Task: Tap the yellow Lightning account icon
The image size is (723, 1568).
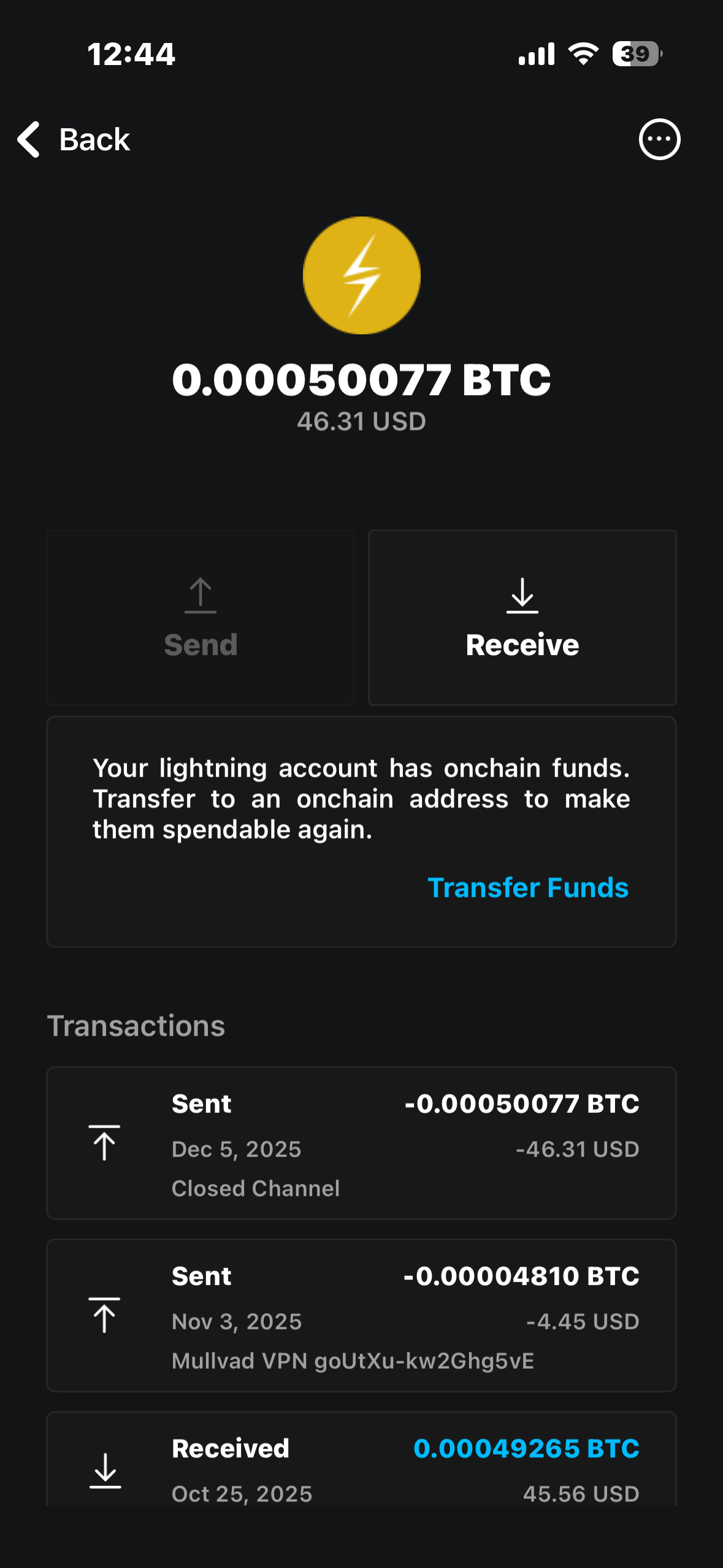Action: [361, 275]
